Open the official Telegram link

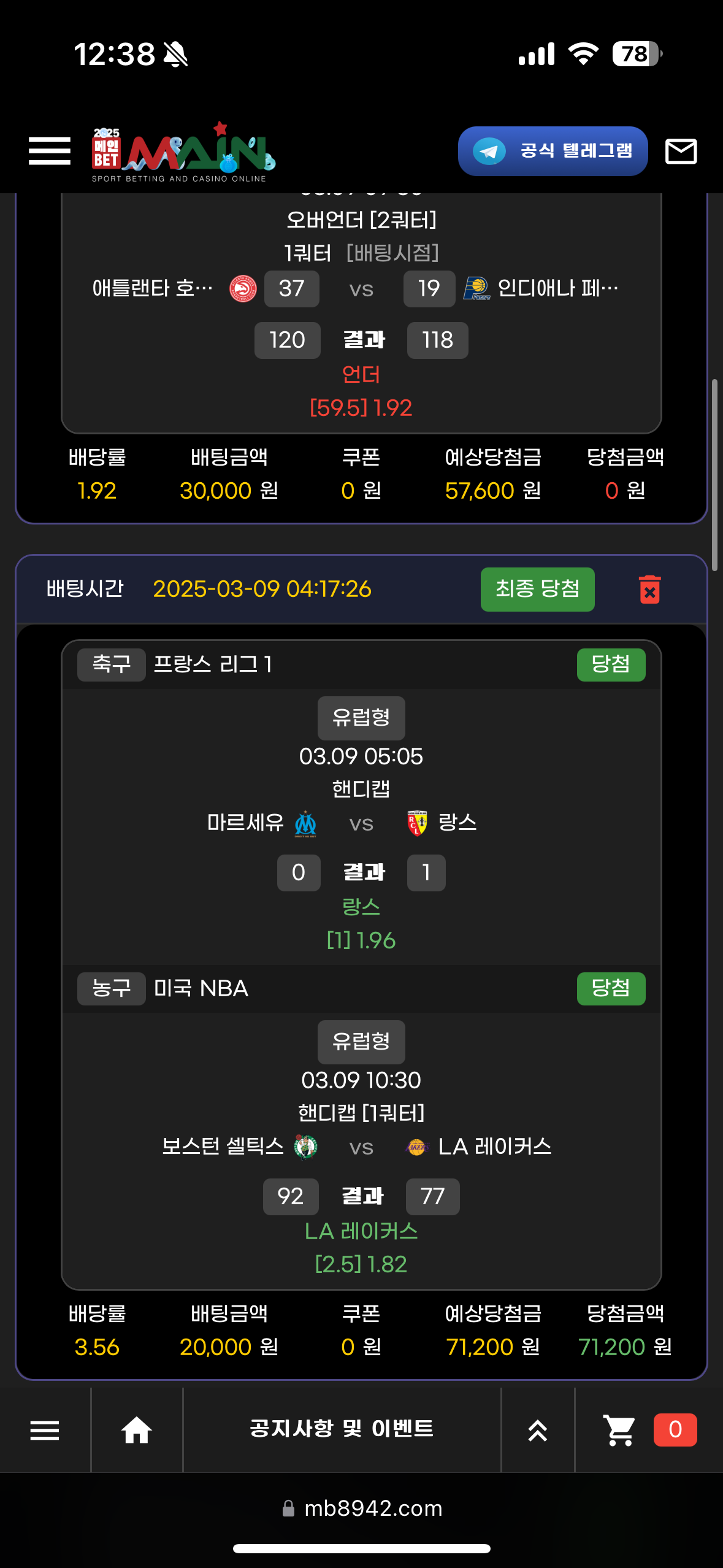coord(553,151)
